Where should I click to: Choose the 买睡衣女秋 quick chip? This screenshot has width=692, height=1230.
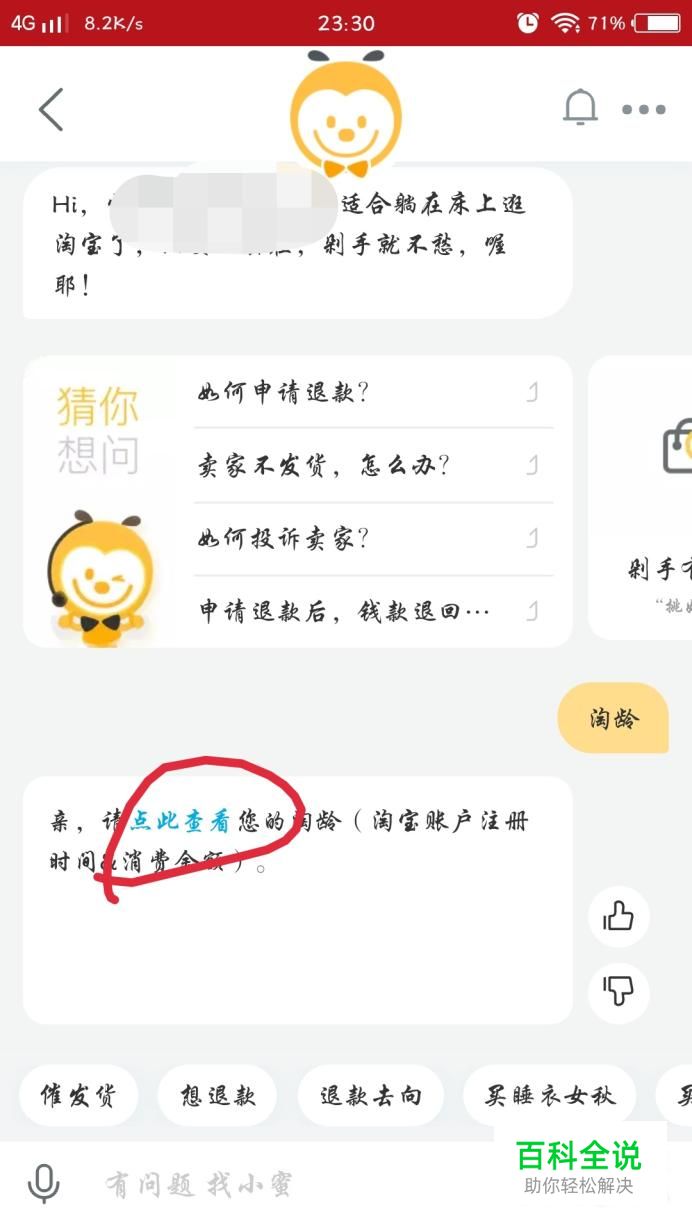pyautogui.click(x=548, y=1096)
